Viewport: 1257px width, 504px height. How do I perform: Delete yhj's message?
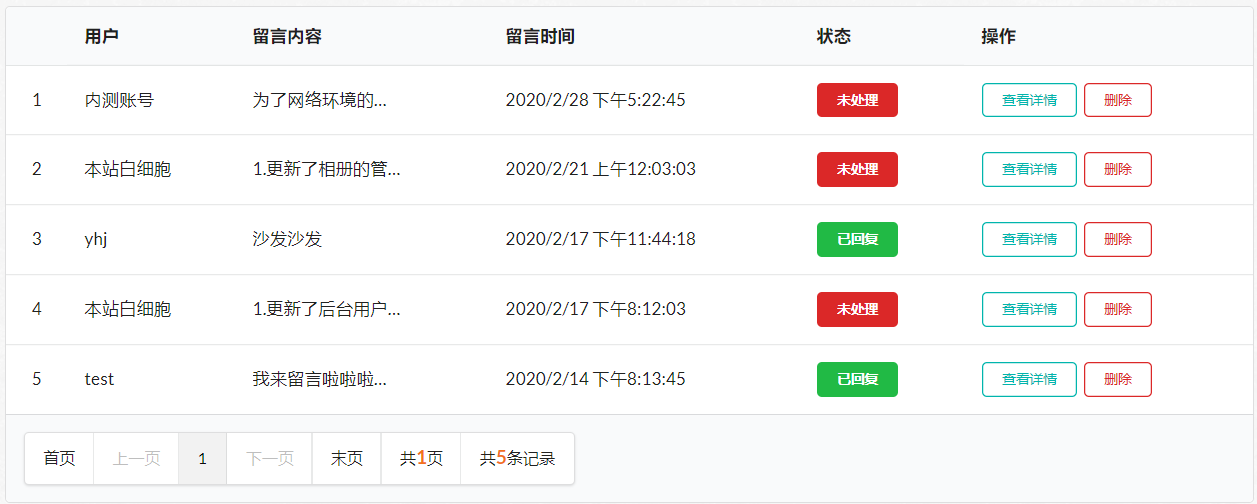(x=1117, y=240)
